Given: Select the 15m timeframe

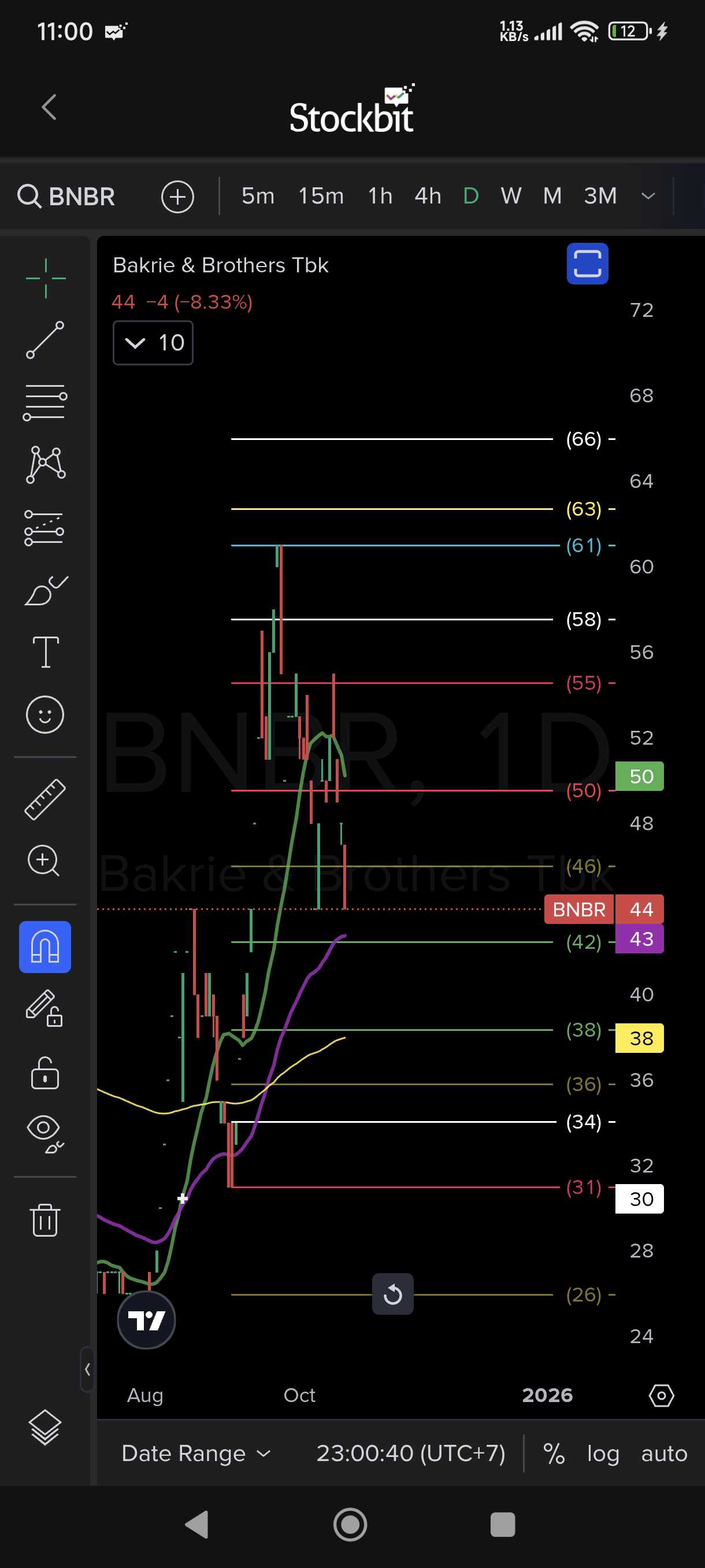Looking at the screenshot, I should [321, 196].
